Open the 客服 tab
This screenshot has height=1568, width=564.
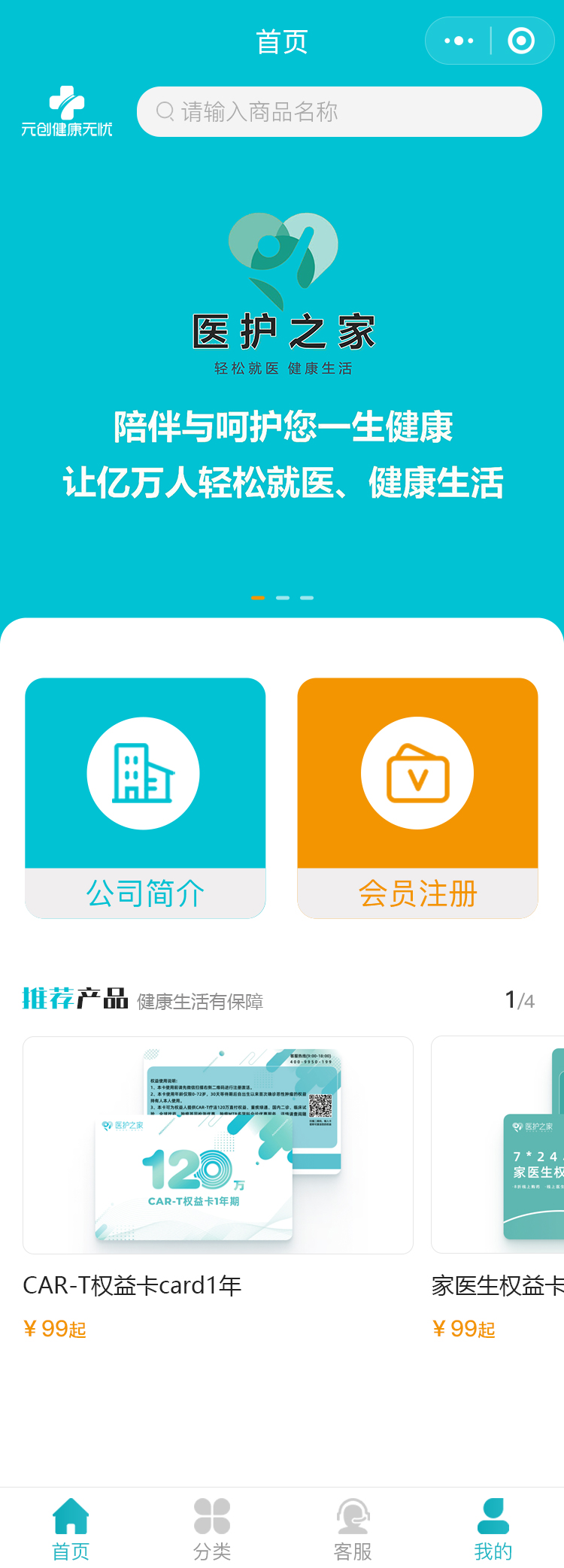click(353, 1528)
